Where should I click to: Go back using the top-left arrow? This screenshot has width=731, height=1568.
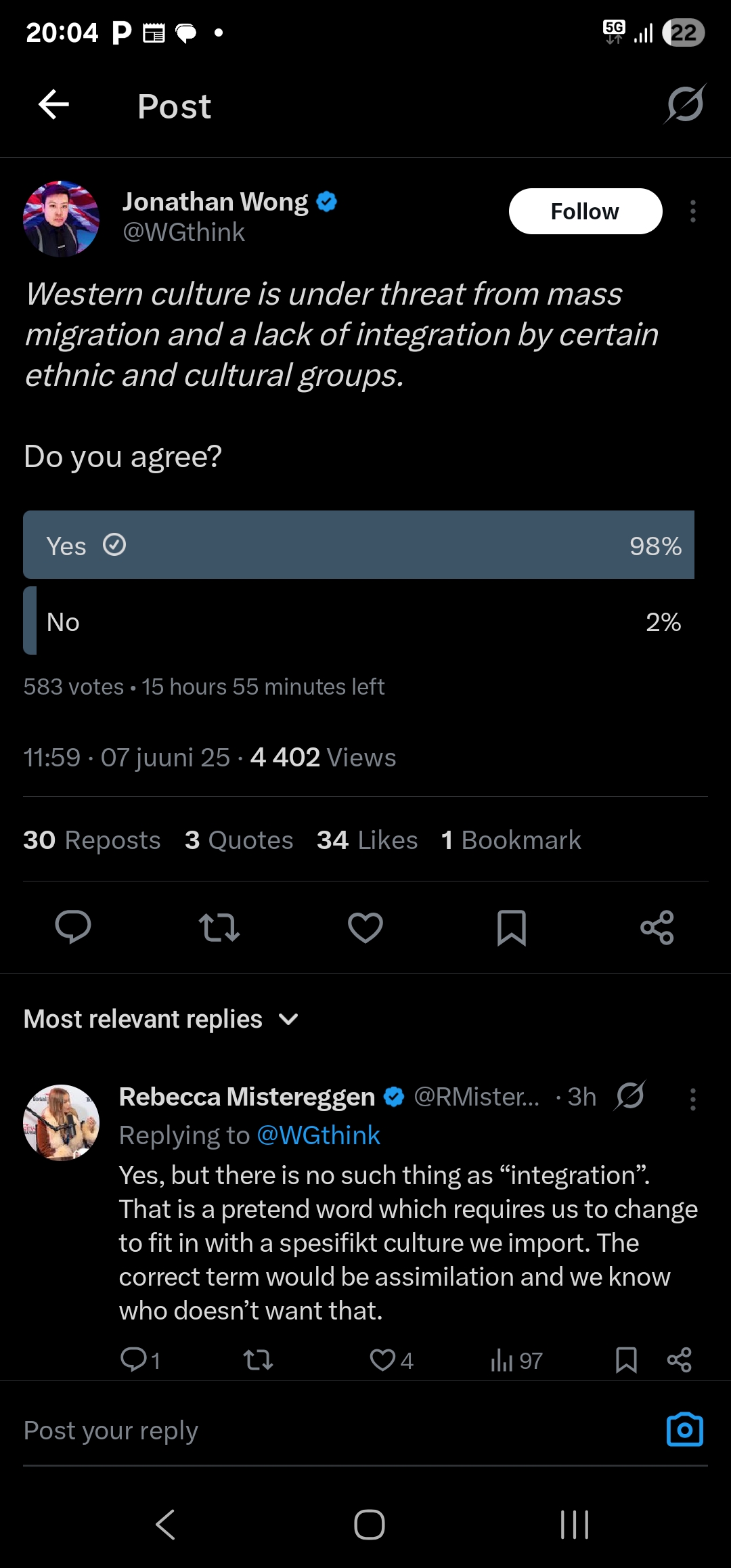(54, 105)
